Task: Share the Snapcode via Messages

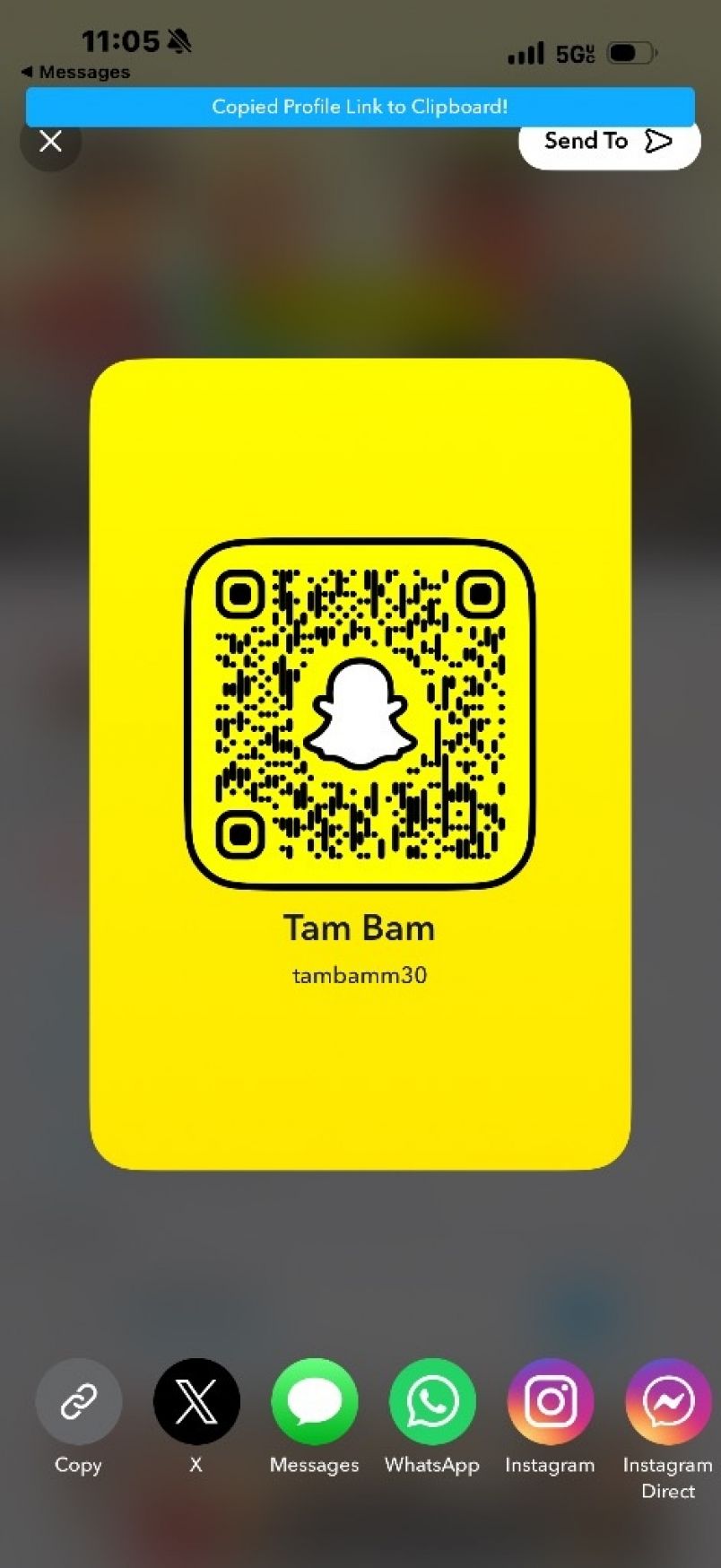Action: [x=314, y=1401]
